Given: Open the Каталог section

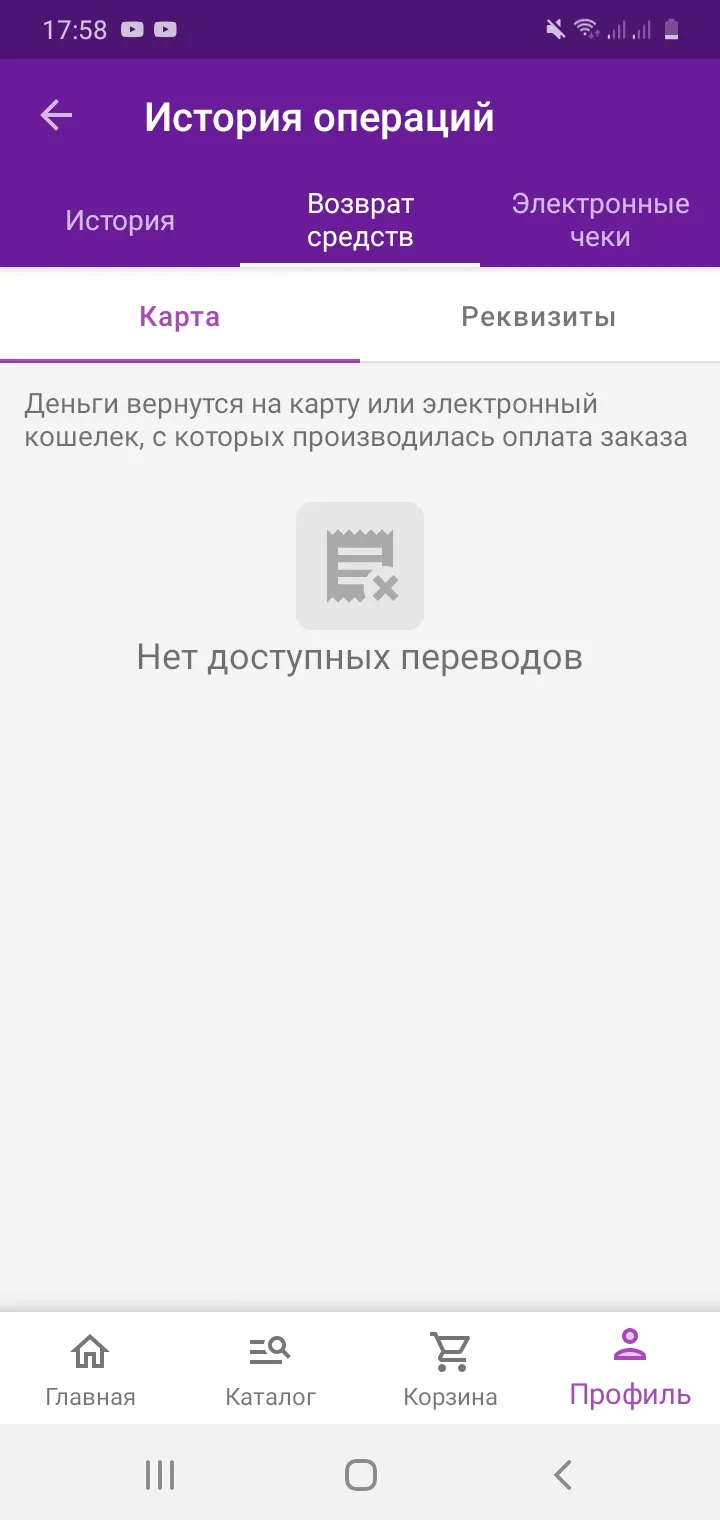Looking at the screenshot, I should (270, 1369).
